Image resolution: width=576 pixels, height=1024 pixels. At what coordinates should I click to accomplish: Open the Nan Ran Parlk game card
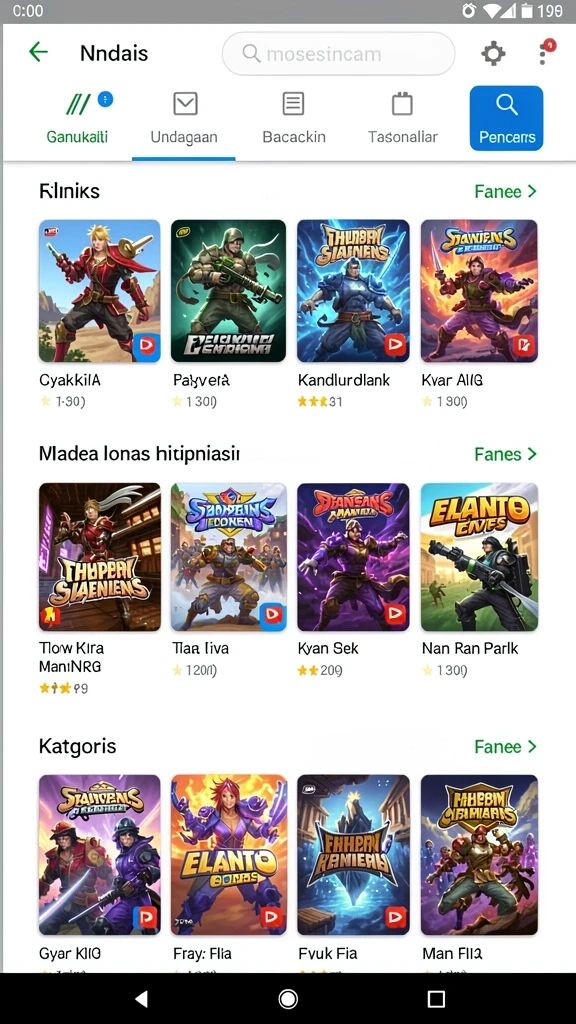click(479, 580)
